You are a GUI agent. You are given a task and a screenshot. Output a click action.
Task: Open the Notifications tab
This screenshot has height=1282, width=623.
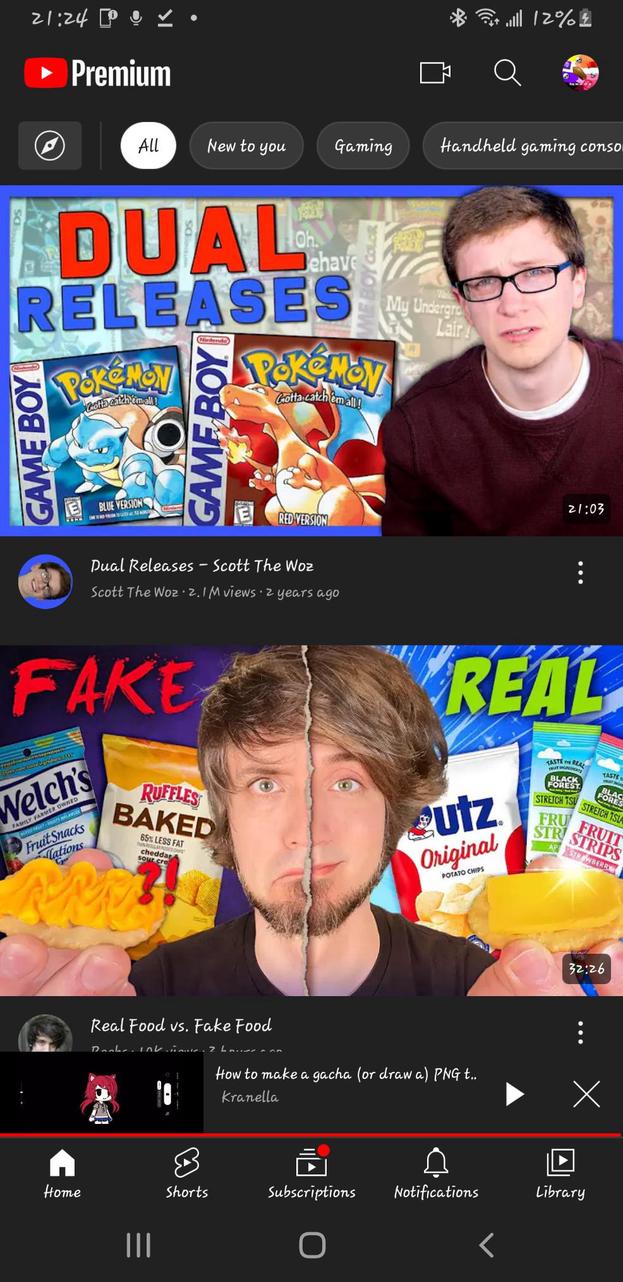click(436, 1173)
